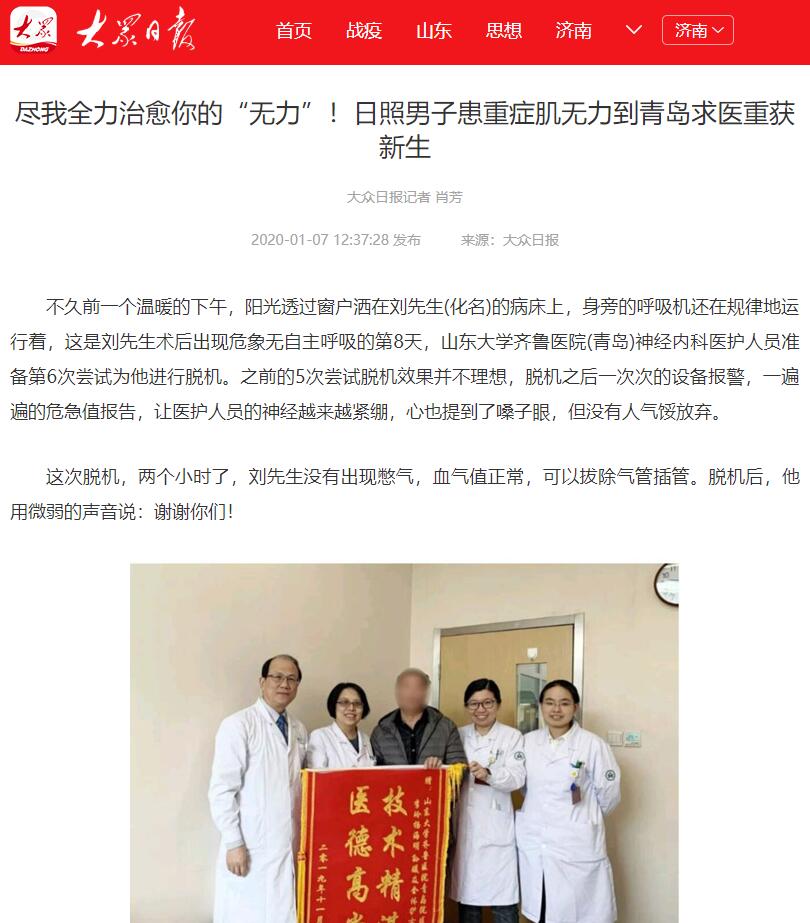The height and width of the screenshot is (923, 810).
Task: Tap the 大众日报 header logo
Action: click(x=104, y=30)
